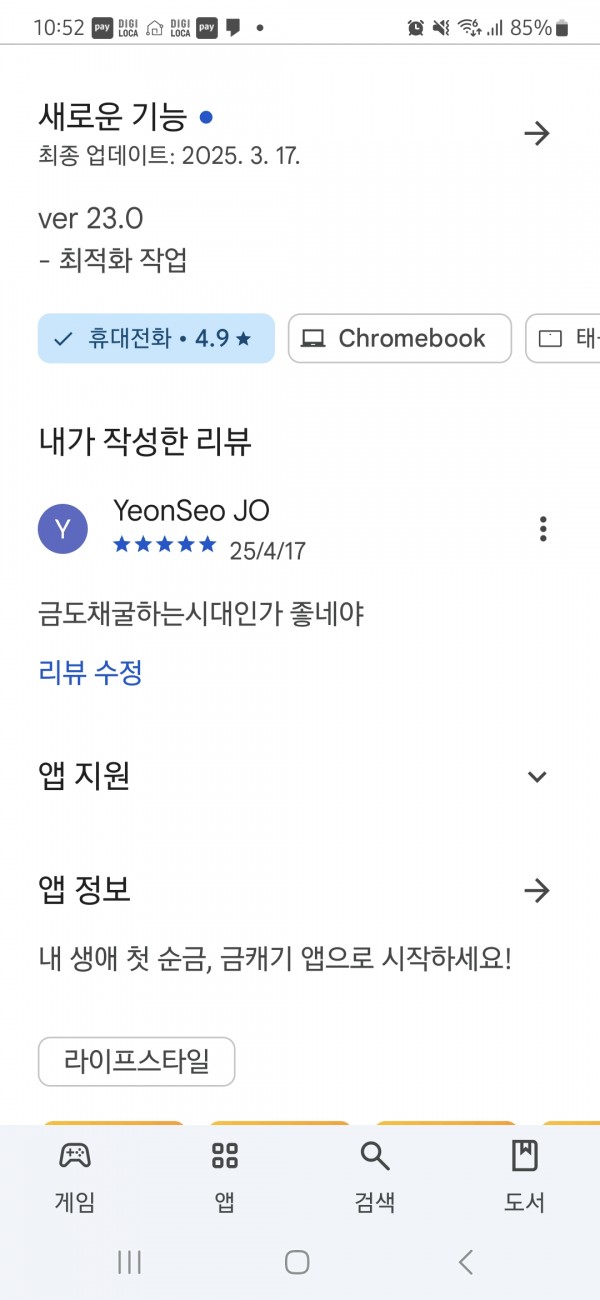
Task: Select the 휴대전화 4.9 rating chip
Action: (x=156, y=338)
